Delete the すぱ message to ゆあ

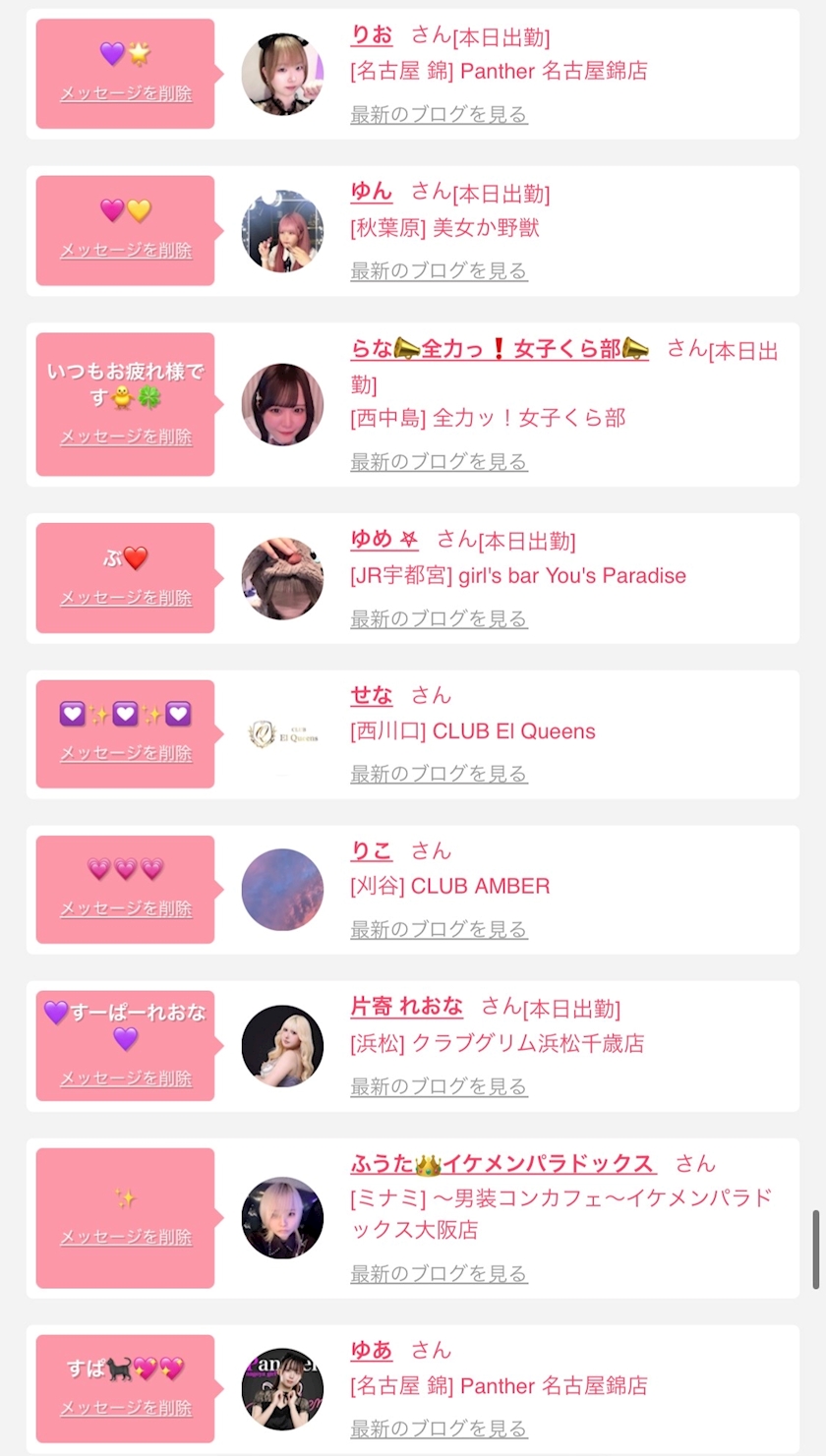coord(126,1408)
